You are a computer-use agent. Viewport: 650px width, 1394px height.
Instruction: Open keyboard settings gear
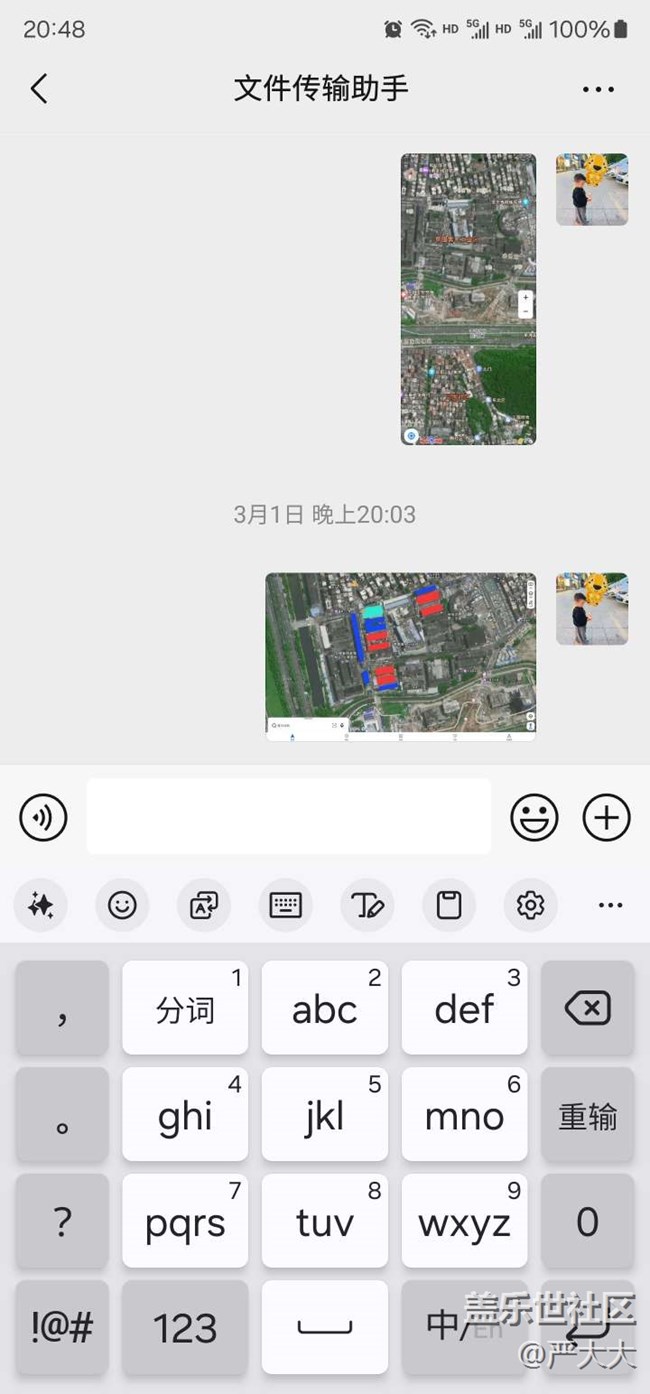(530, 906)
